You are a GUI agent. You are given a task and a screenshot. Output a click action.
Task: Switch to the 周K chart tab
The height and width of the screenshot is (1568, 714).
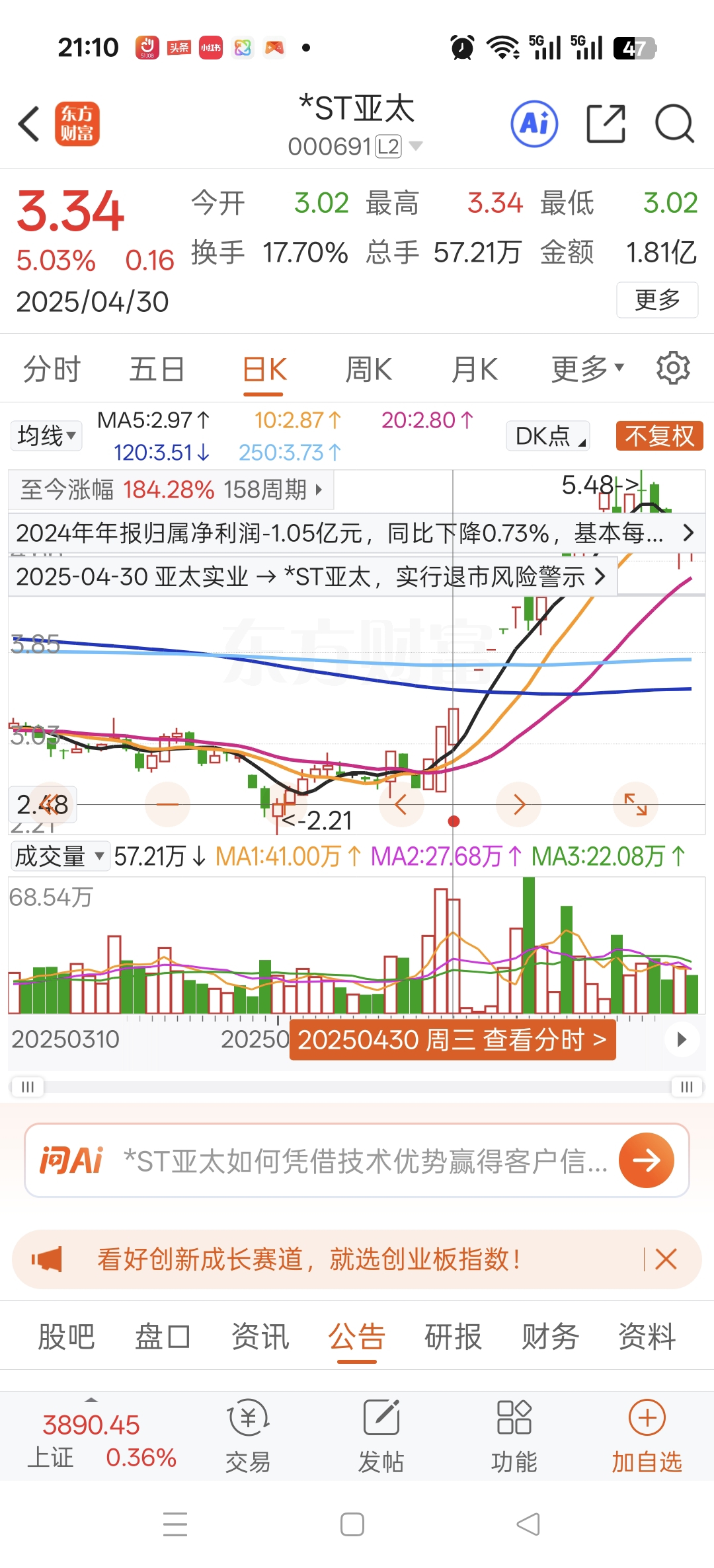click(x=368, y=369)
